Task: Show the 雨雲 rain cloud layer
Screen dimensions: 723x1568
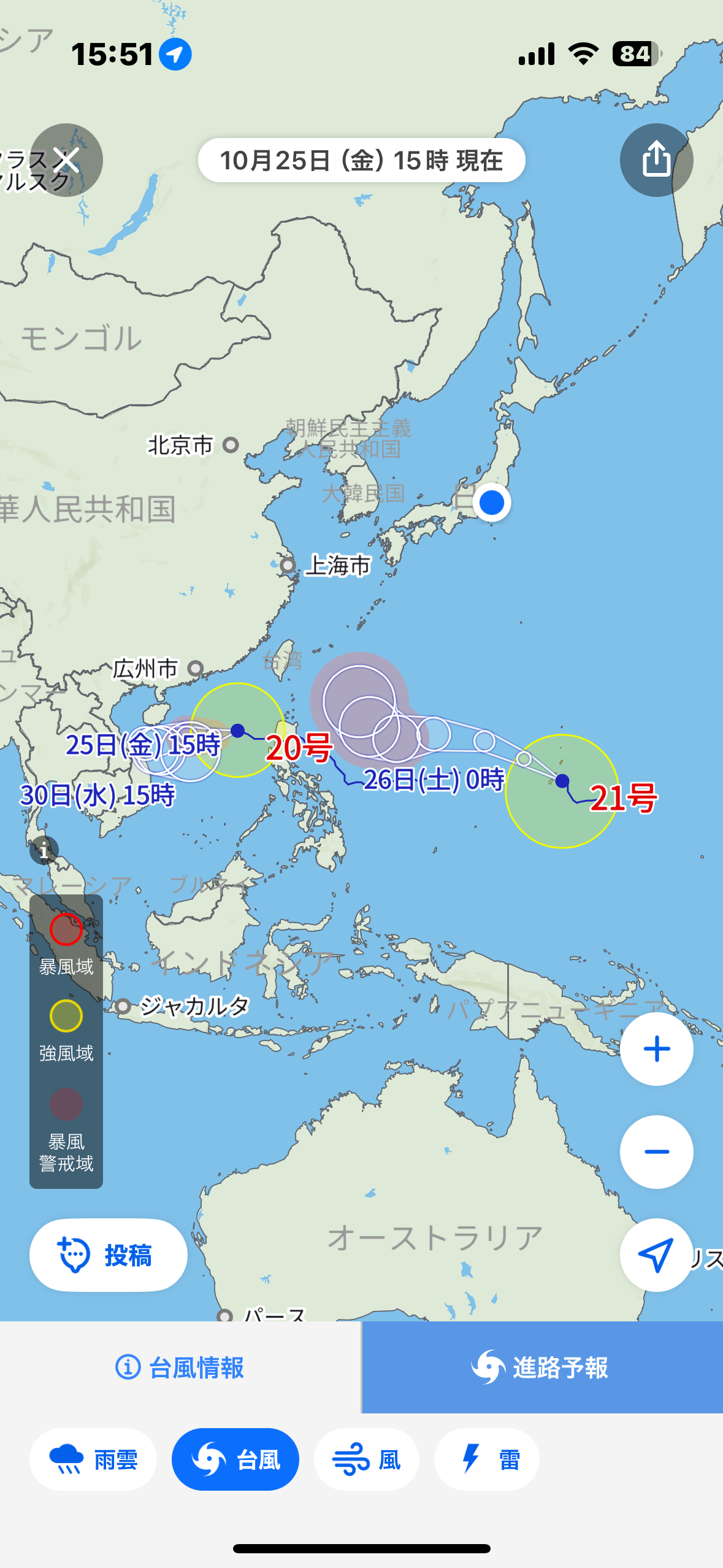Action: pos(93,1459)
